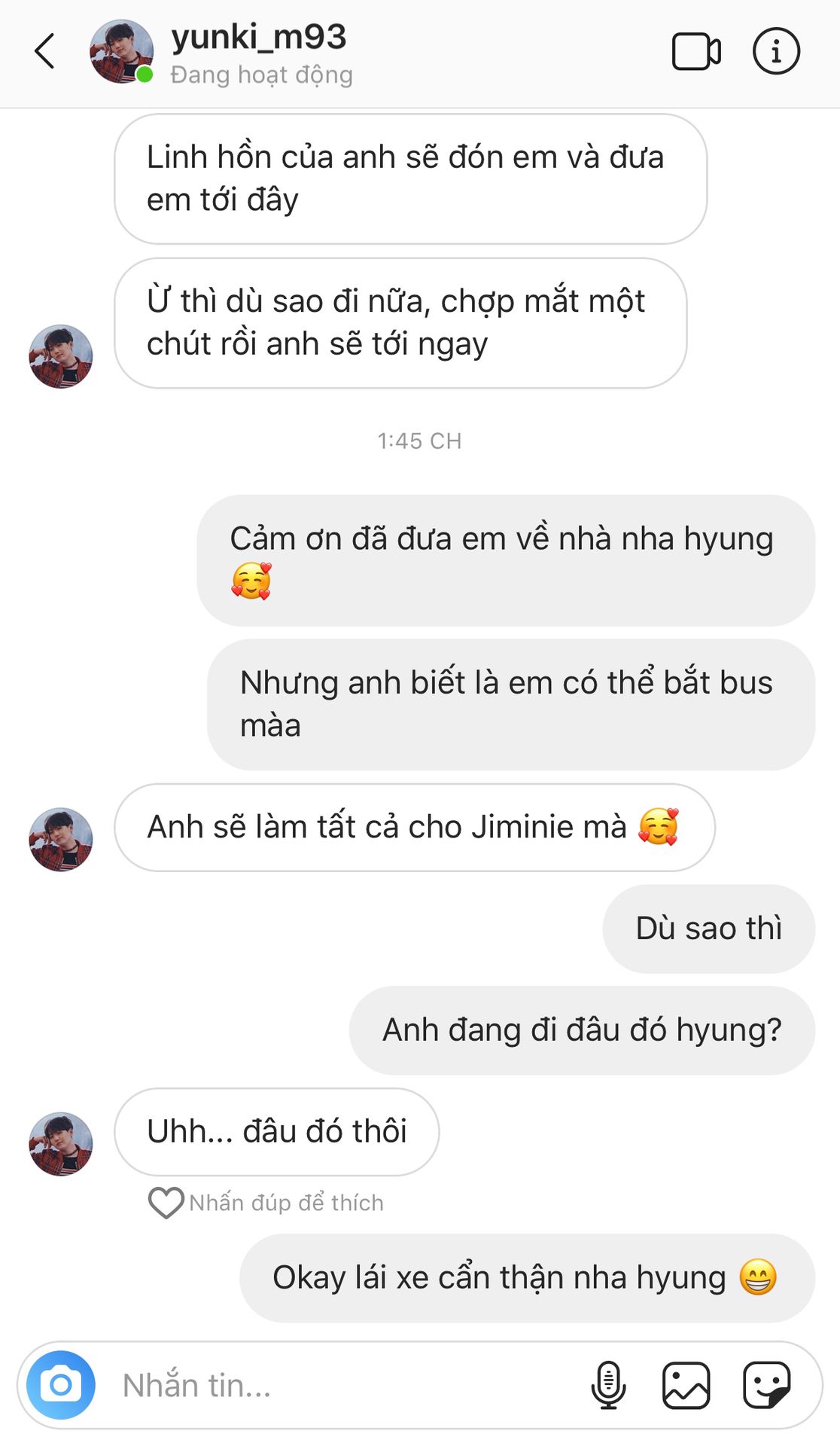This screenshot has height=1446, width=840.
Task: Open sender avatar beside "Anh sẽ làm tất cả"
Action: 61,839
